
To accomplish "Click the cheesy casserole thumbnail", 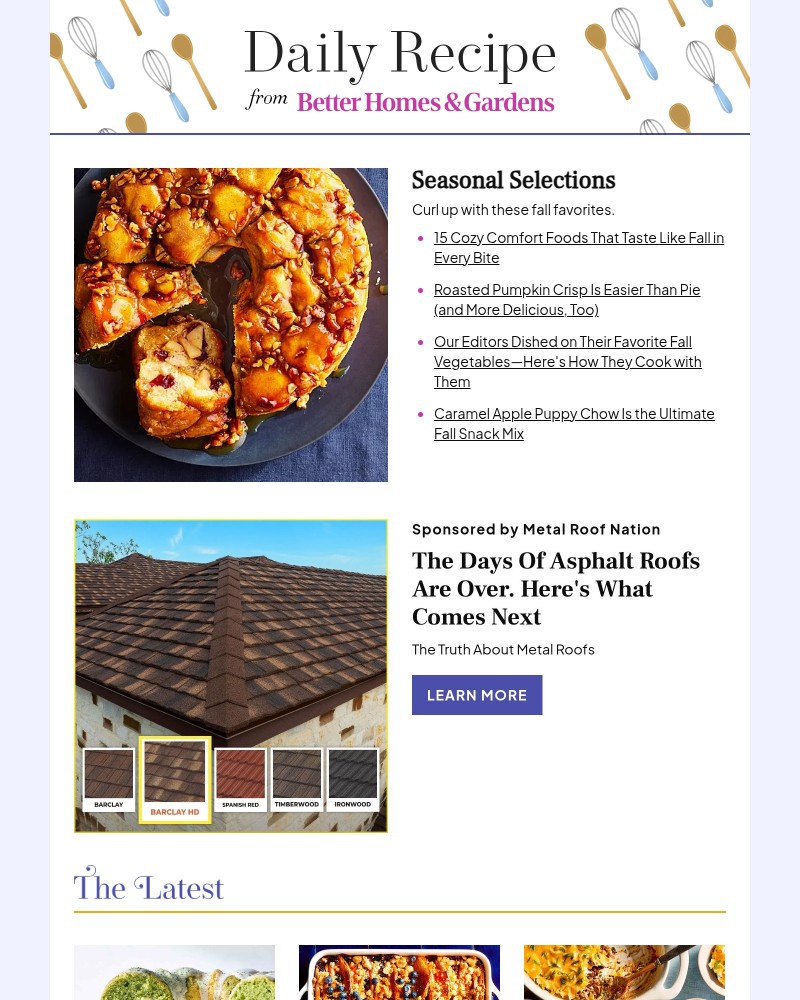I will click(x=624, y=972).
